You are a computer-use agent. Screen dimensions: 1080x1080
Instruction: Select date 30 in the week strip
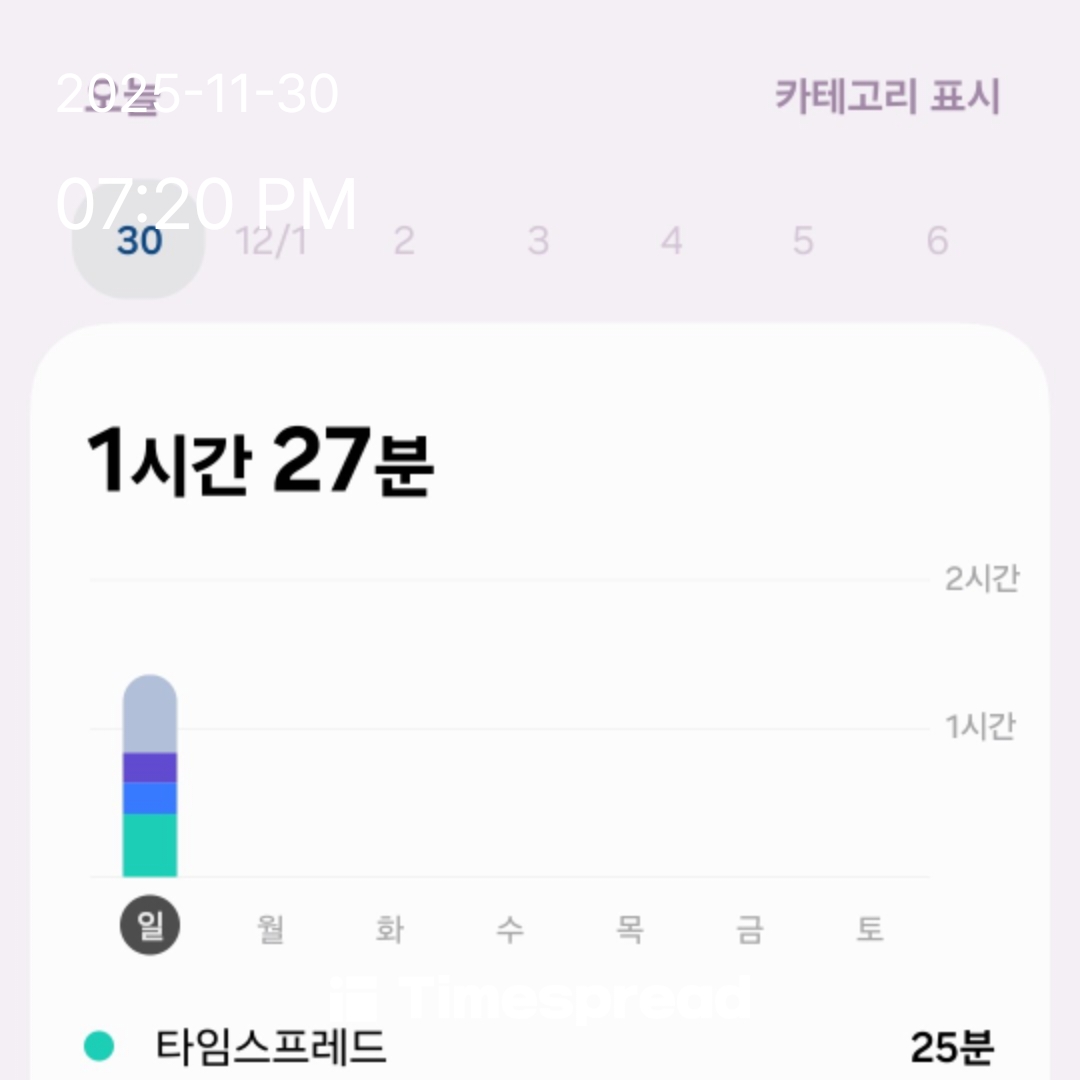139,241
